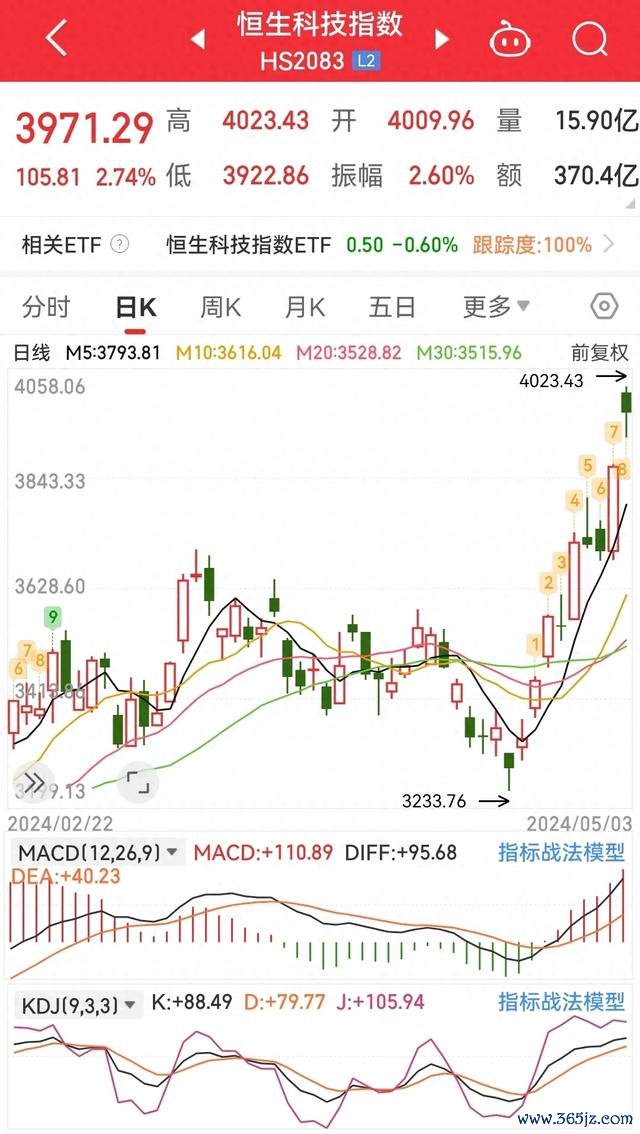Open chart settings hexagon icon
Screen dimensions: 640x1134
604,307
